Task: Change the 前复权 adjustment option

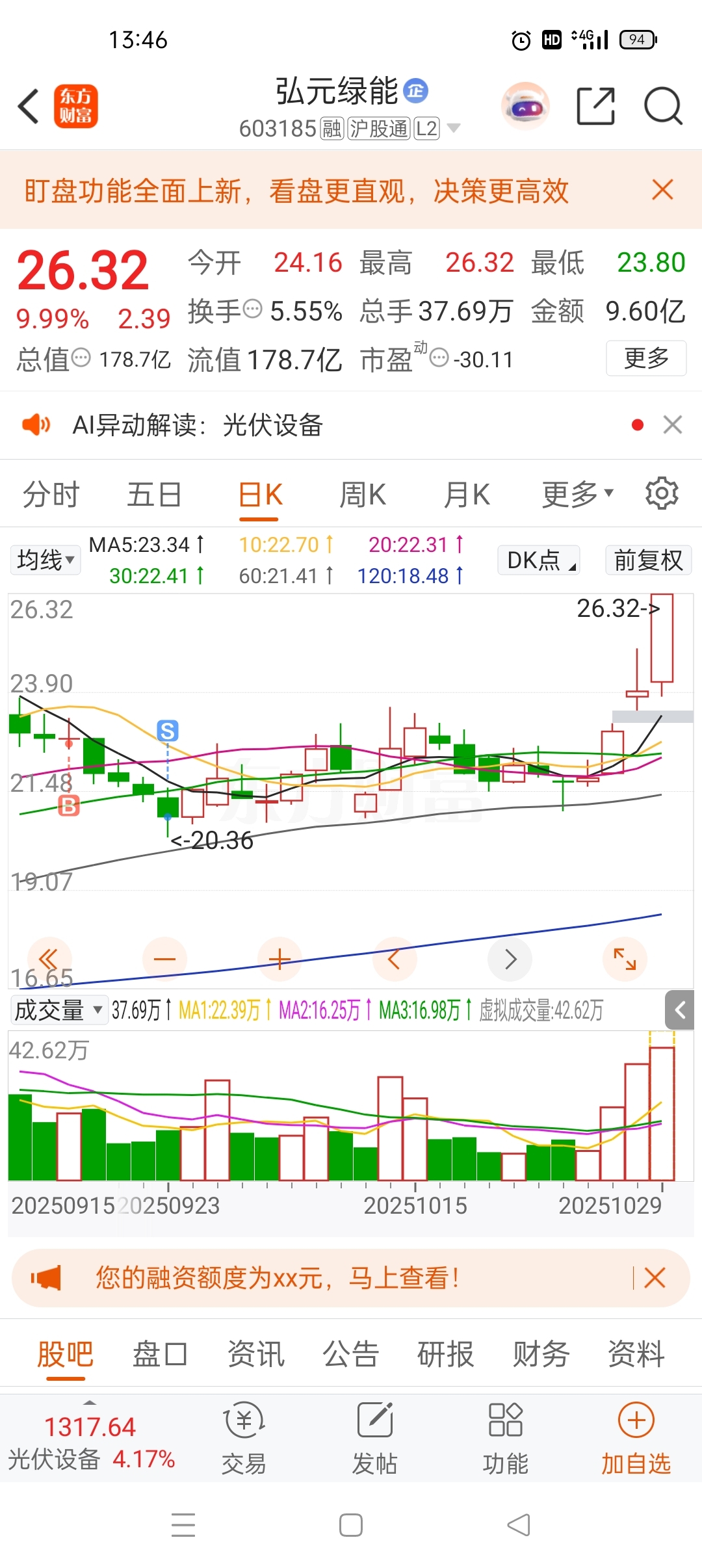Action: 648,560
